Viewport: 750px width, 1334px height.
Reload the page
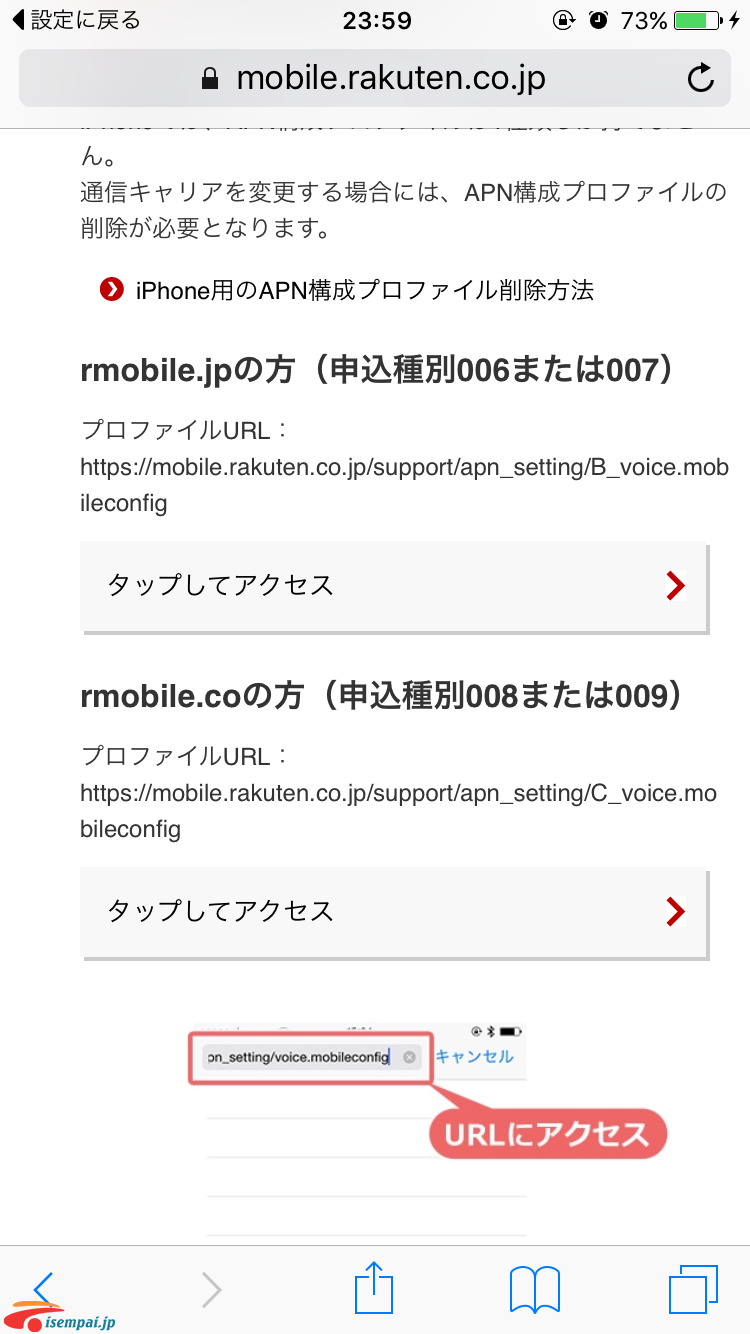pyautogui.click(x=701, y=78)
